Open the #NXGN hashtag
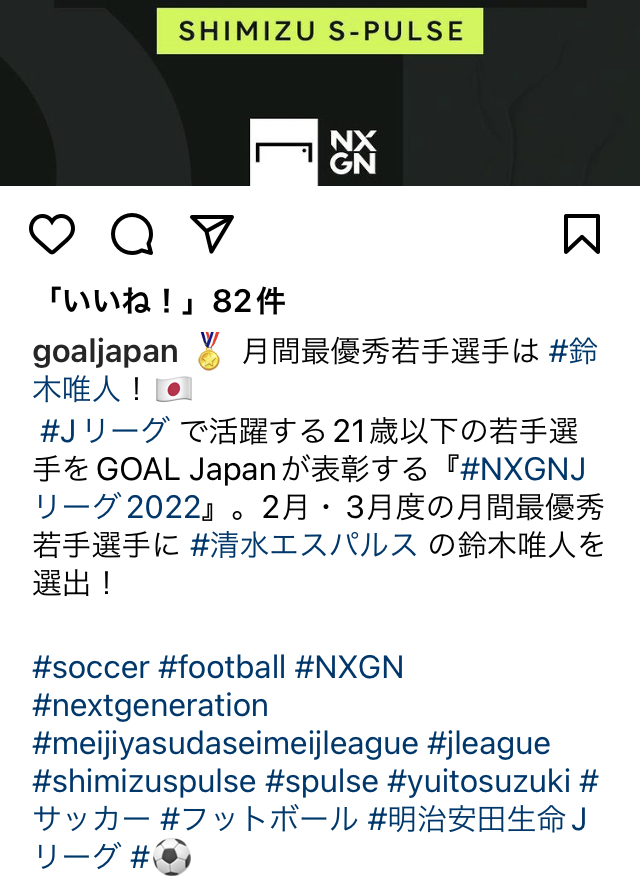Viewport: 640px width, 888px height. tap(349, 667)
